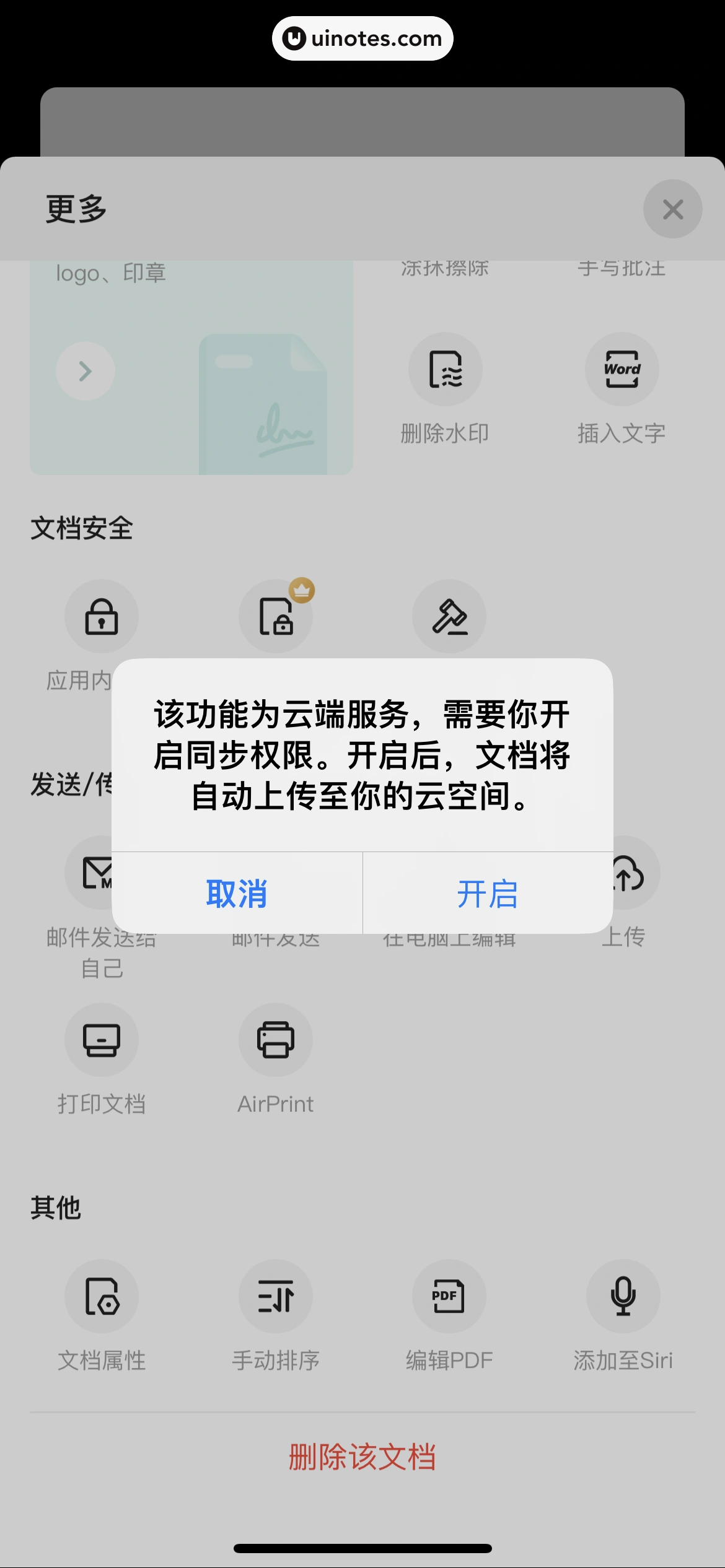Open the gavel stamp icon in 文档安全
The width and height of the screenshot is (725, 1568).
pos(449,616)
